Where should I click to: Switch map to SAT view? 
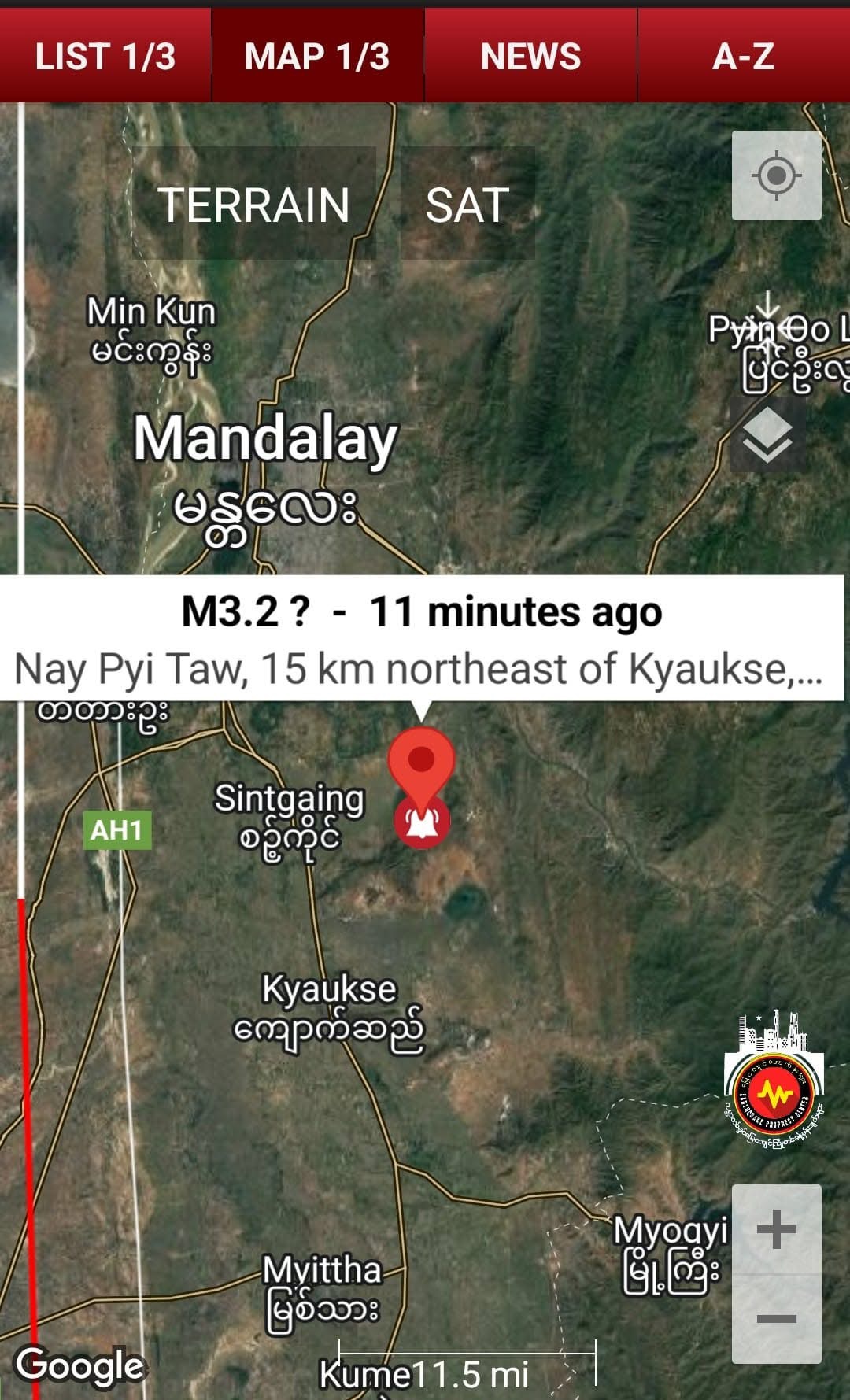coord(468,204)
